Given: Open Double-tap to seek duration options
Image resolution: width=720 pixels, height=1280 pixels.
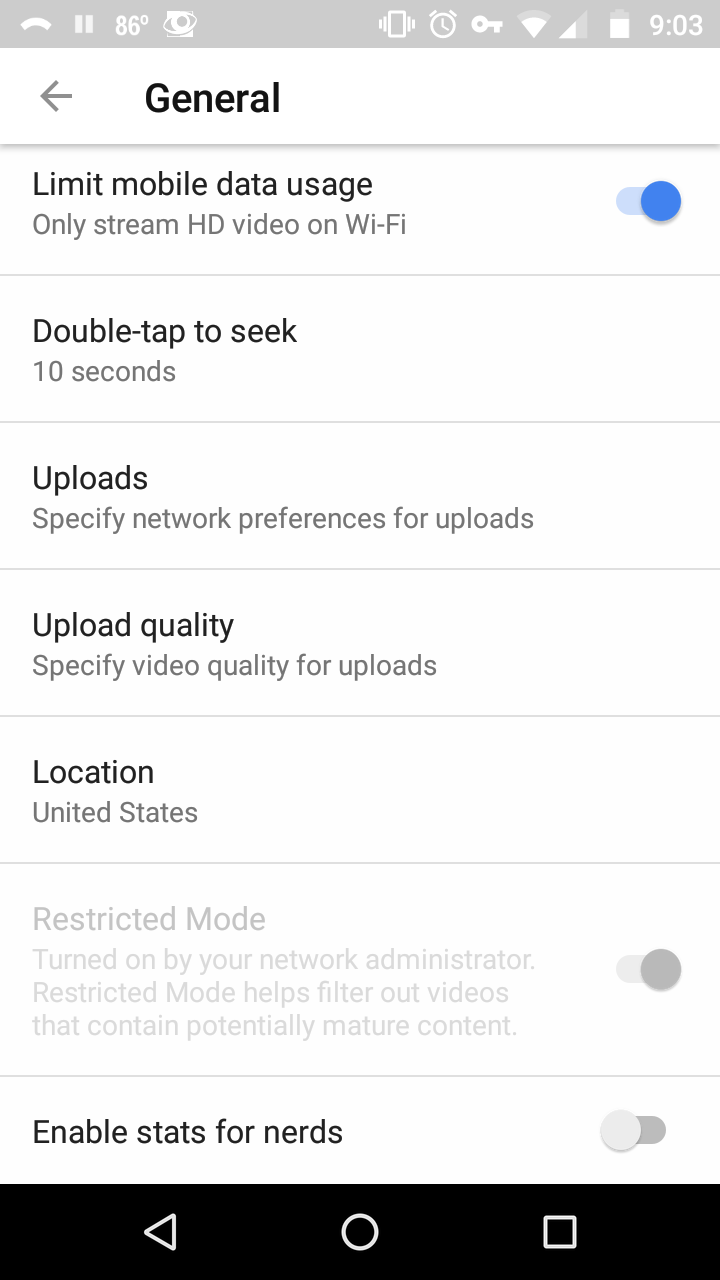Looking at the screenshot, I should [x=360, y=348].
